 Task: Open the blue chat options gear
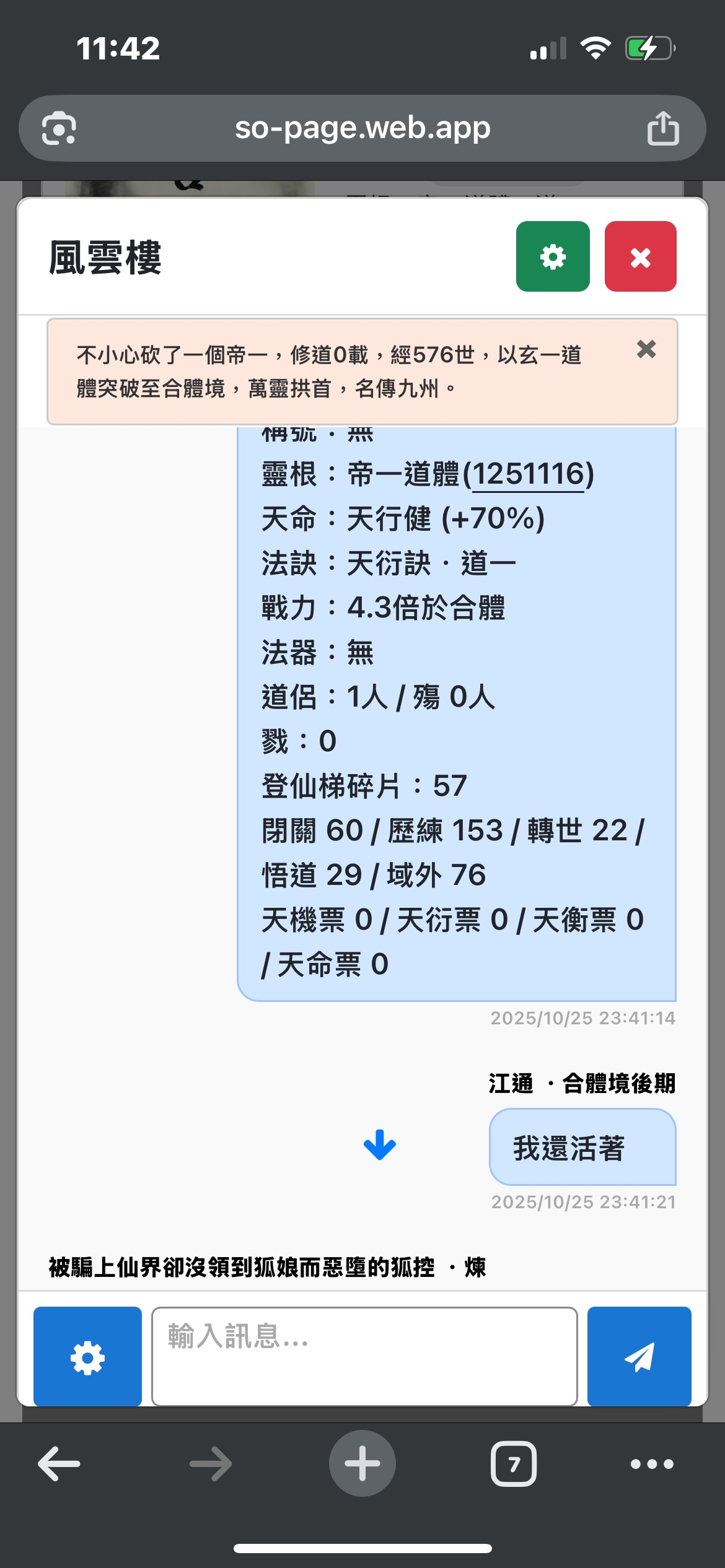pos(87,1357)
